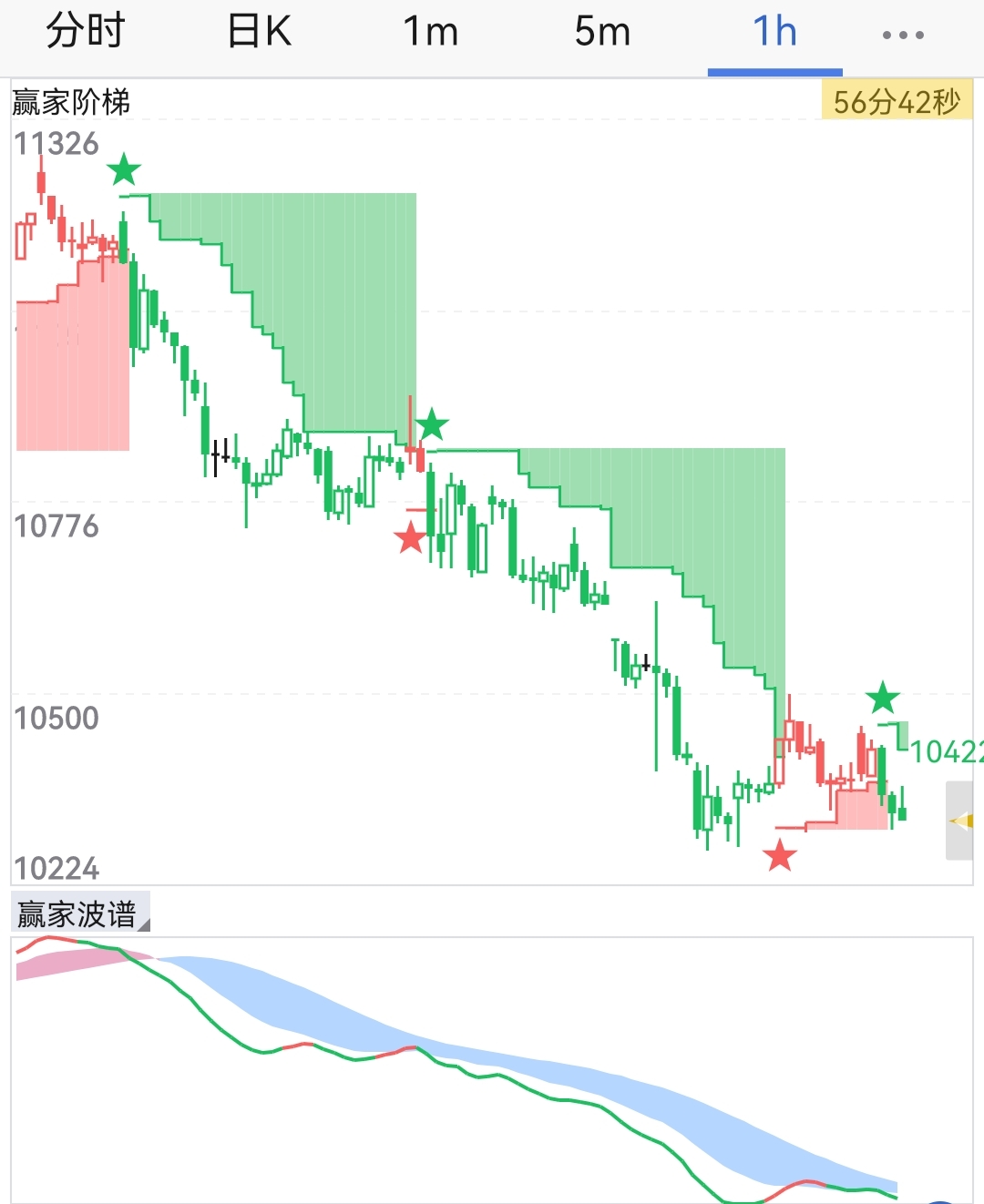Tap the yellow arrow handle beside the chart
The image size is (984, 1204).
[961, 821]
